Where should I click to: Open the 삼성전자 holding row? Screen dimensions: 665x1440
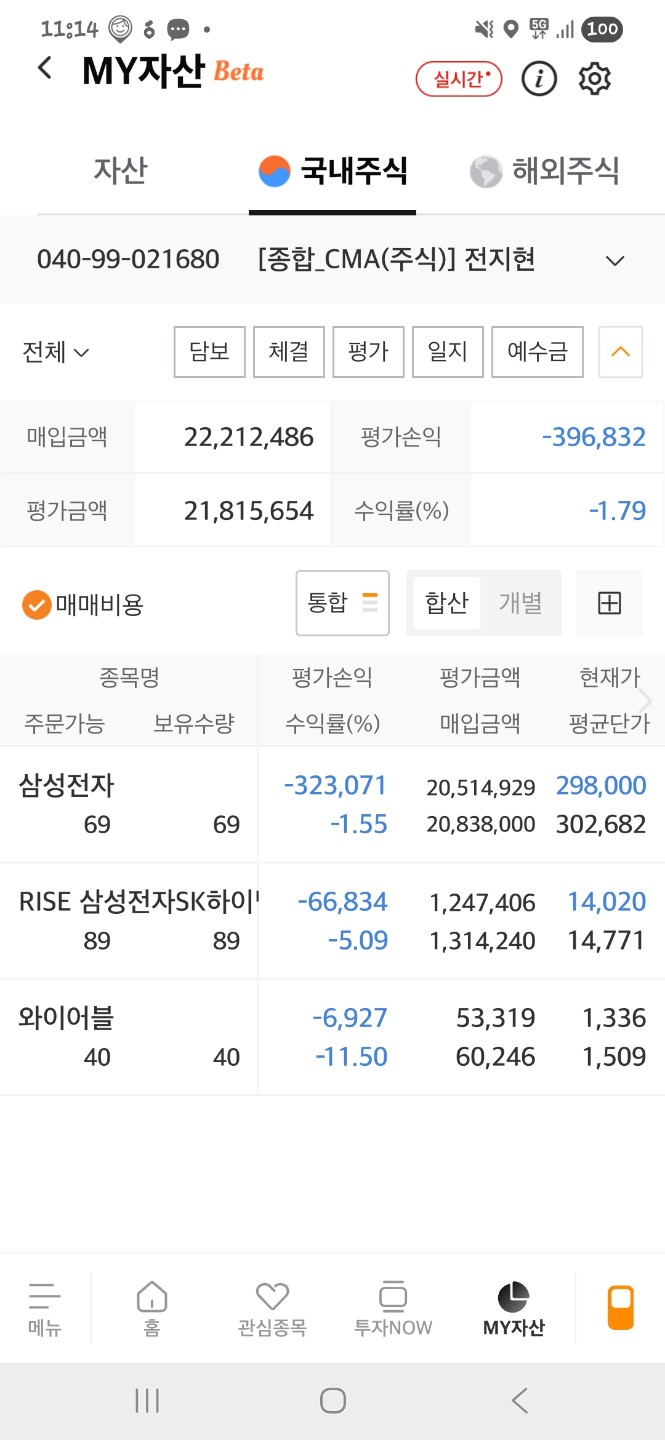(332, 805)
